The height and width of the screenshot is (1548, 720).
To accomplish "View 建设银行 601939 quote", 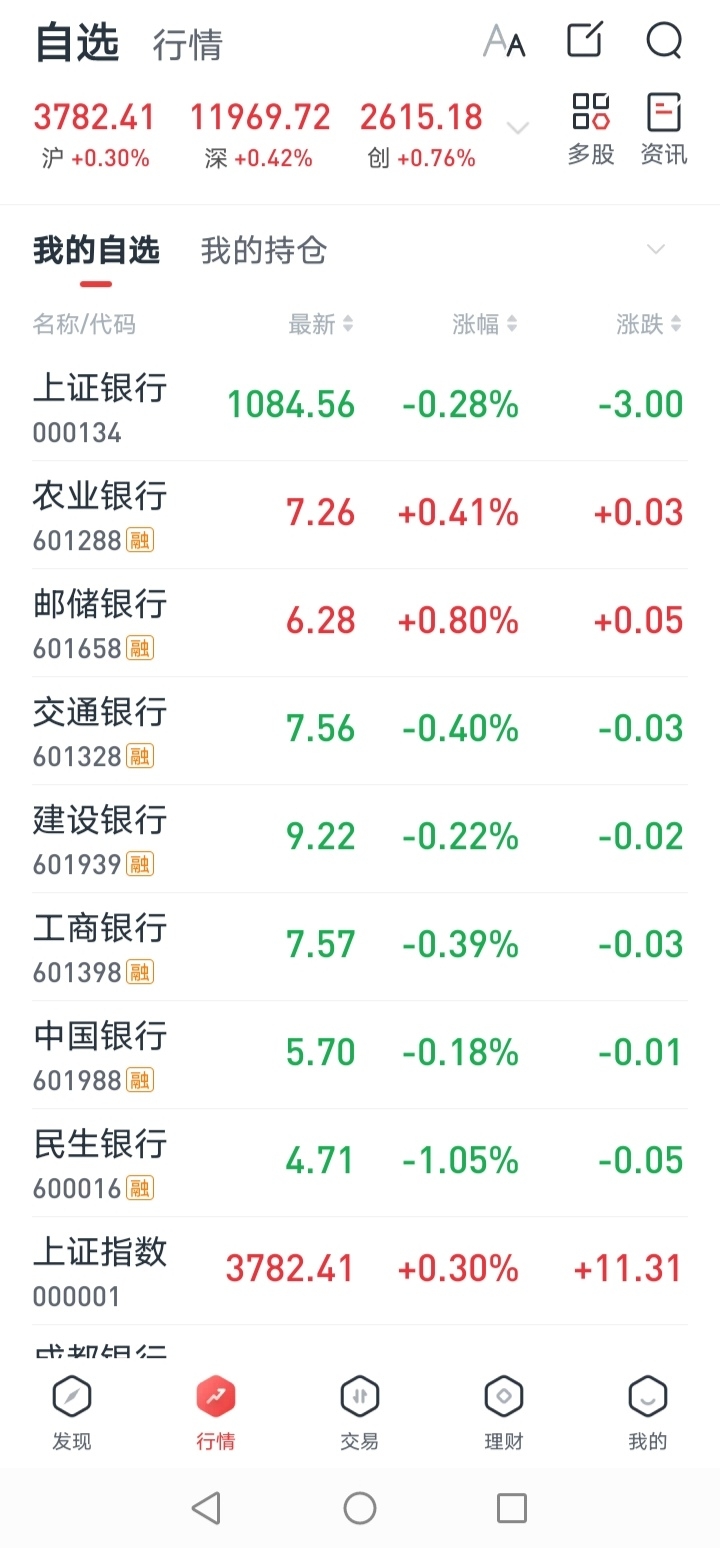I will [x=360, y=839].
